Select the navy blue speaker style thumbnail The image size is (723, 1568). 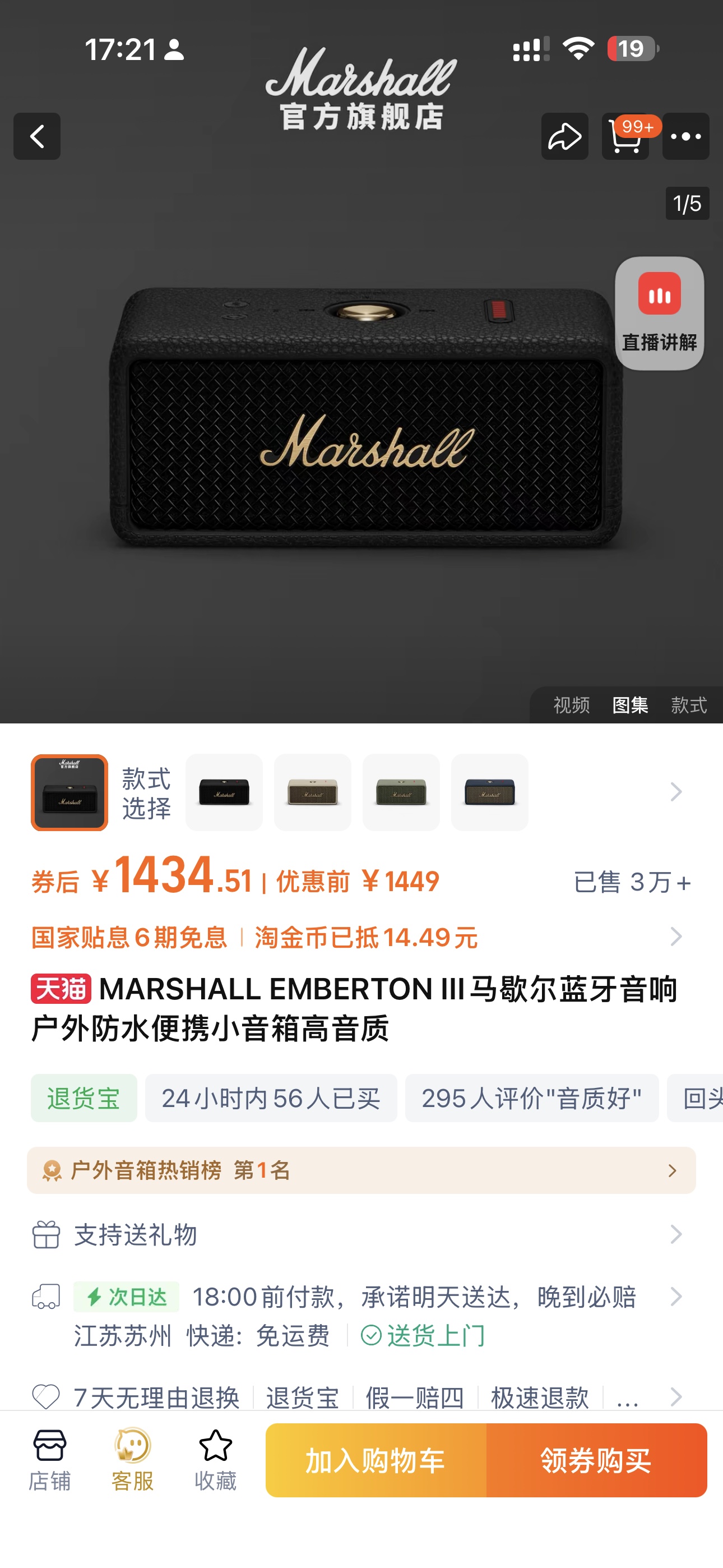(489, 792)
